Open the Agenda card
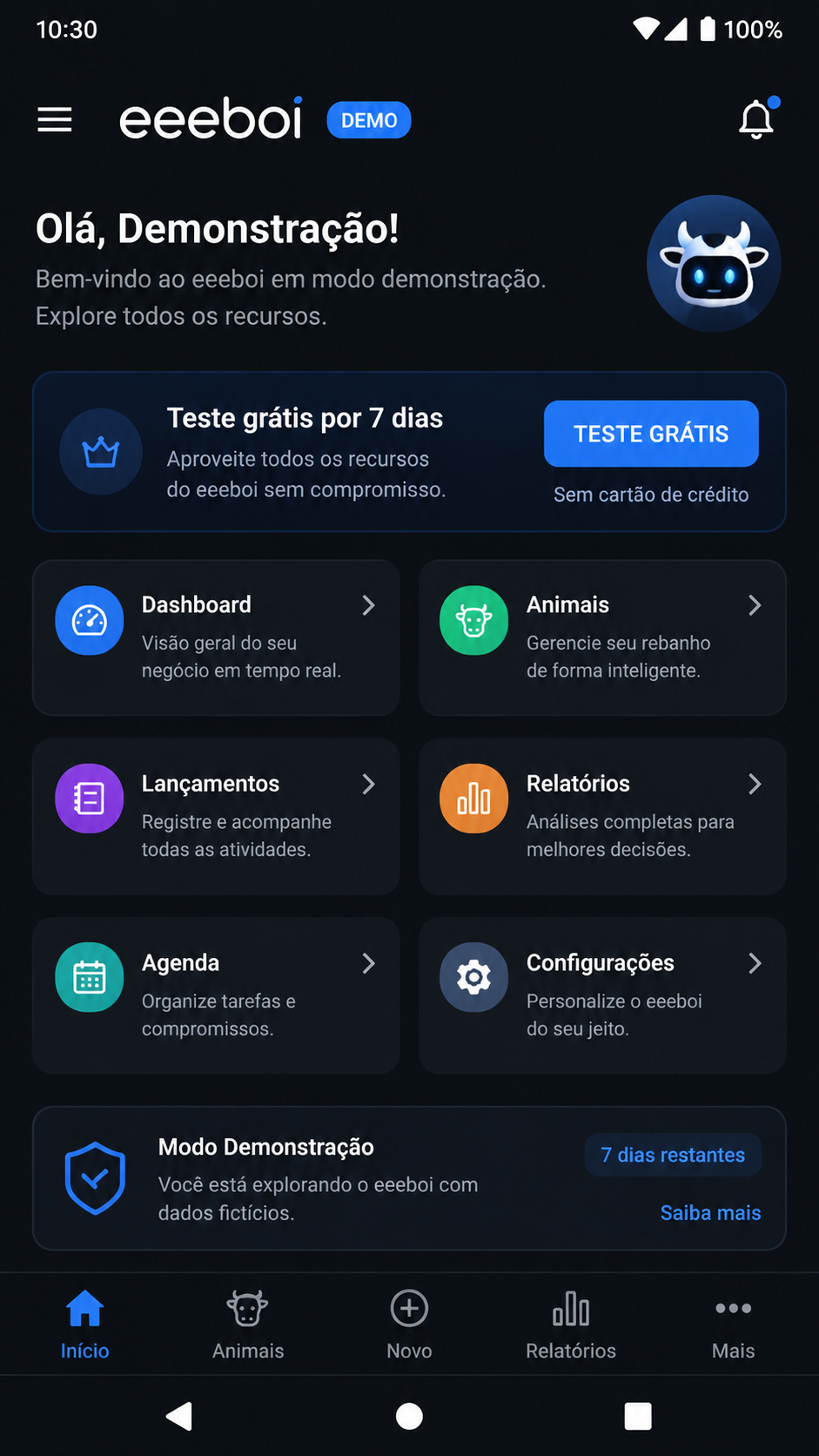The image size is (819, 1456). pyautogui.click(x=216, y=995)
